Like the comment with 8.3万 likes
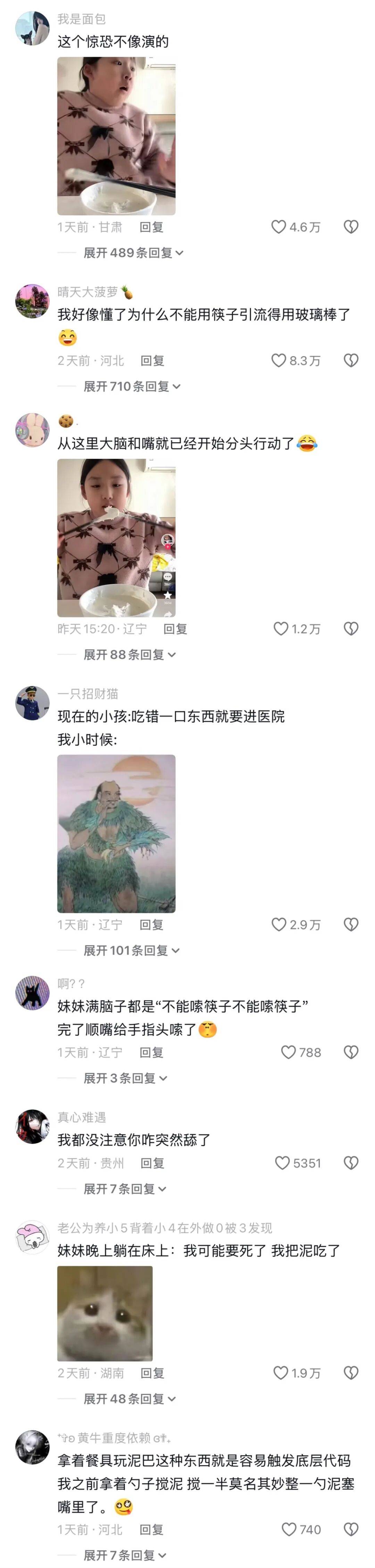This screenshot has height=1568, width=375. coord(279,360)
